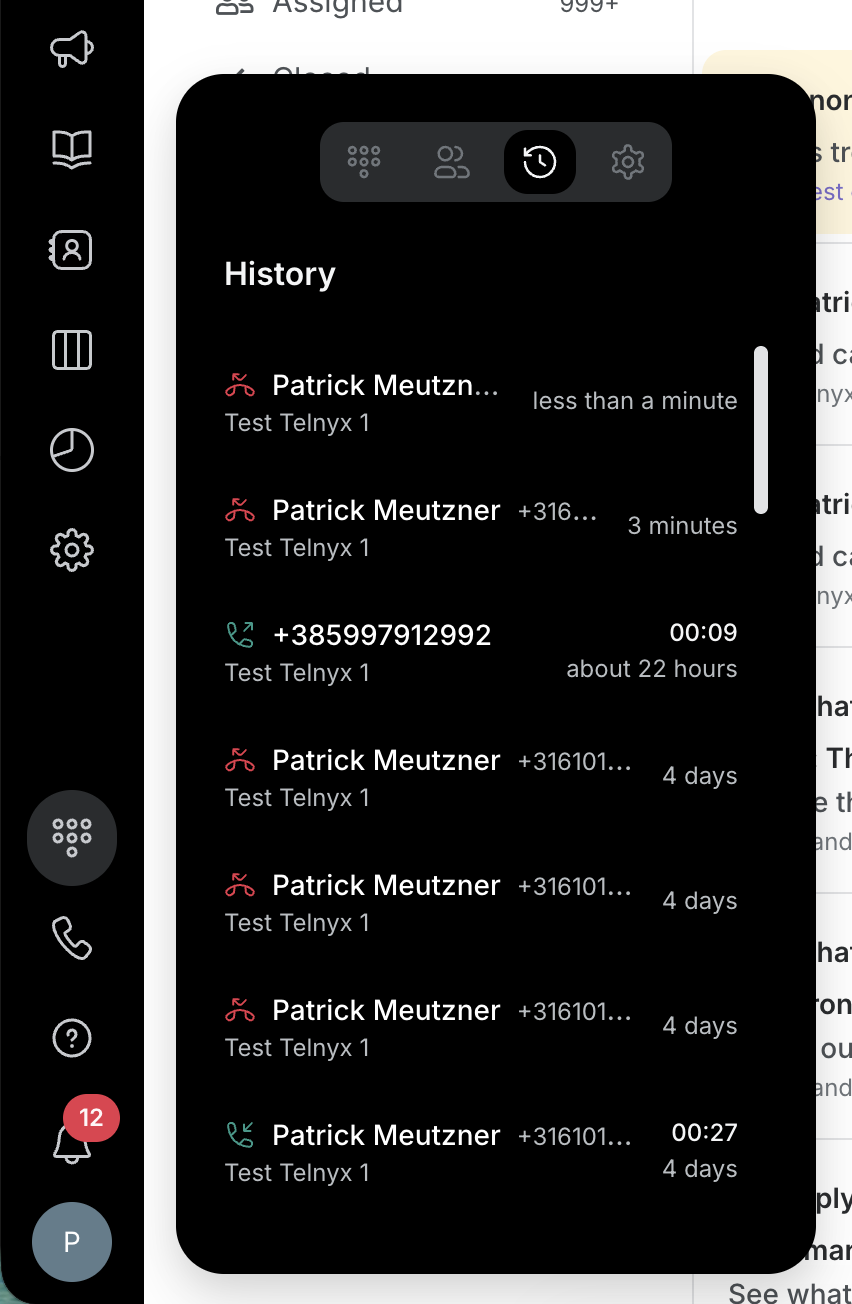This screenshot has width=852, height=1304.
Task: Toggle the dialpad widget button in the sidebar
Action: (x=72, y=838)
